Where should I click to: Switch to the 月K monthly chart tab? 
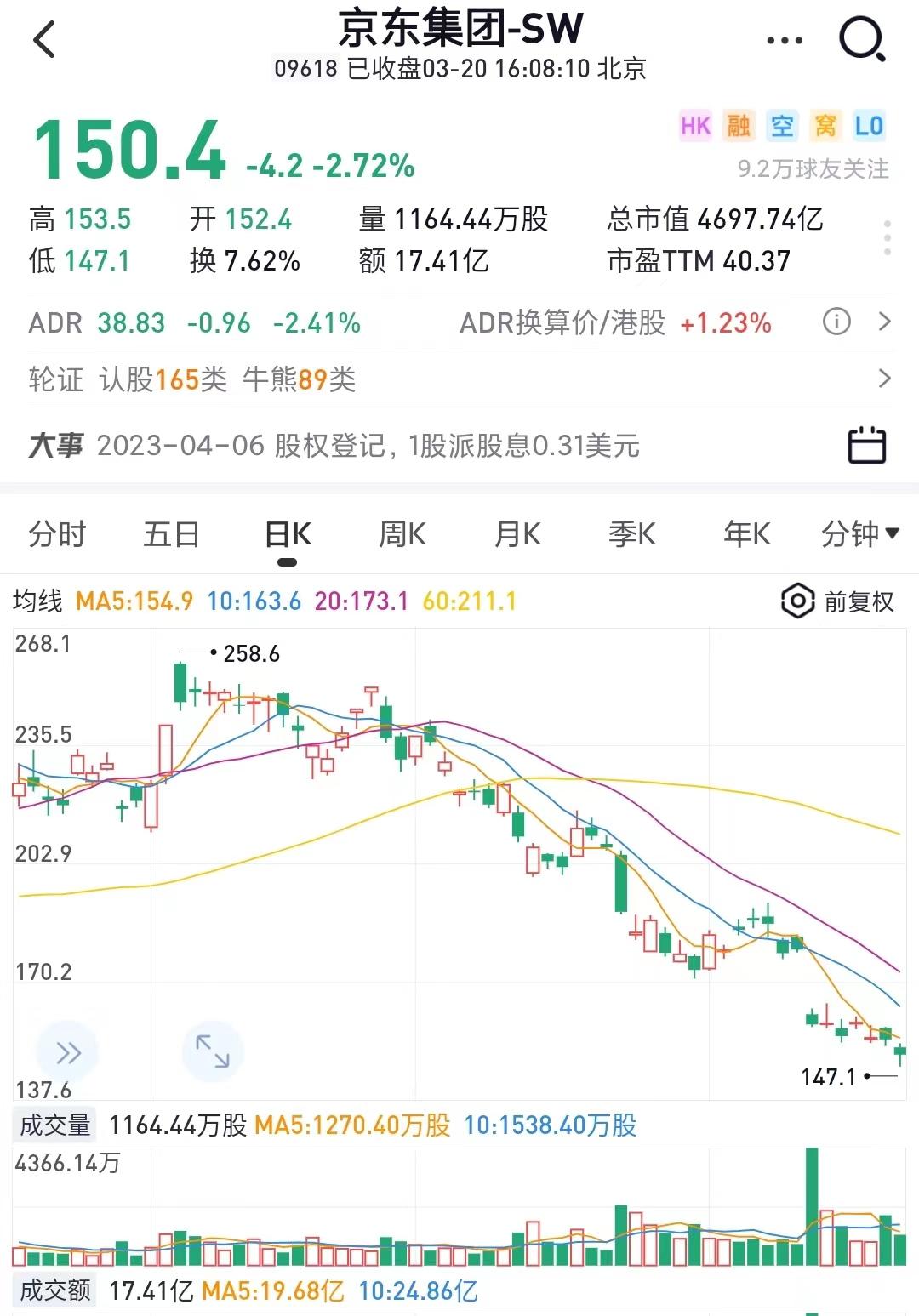[x=517, y=534]
